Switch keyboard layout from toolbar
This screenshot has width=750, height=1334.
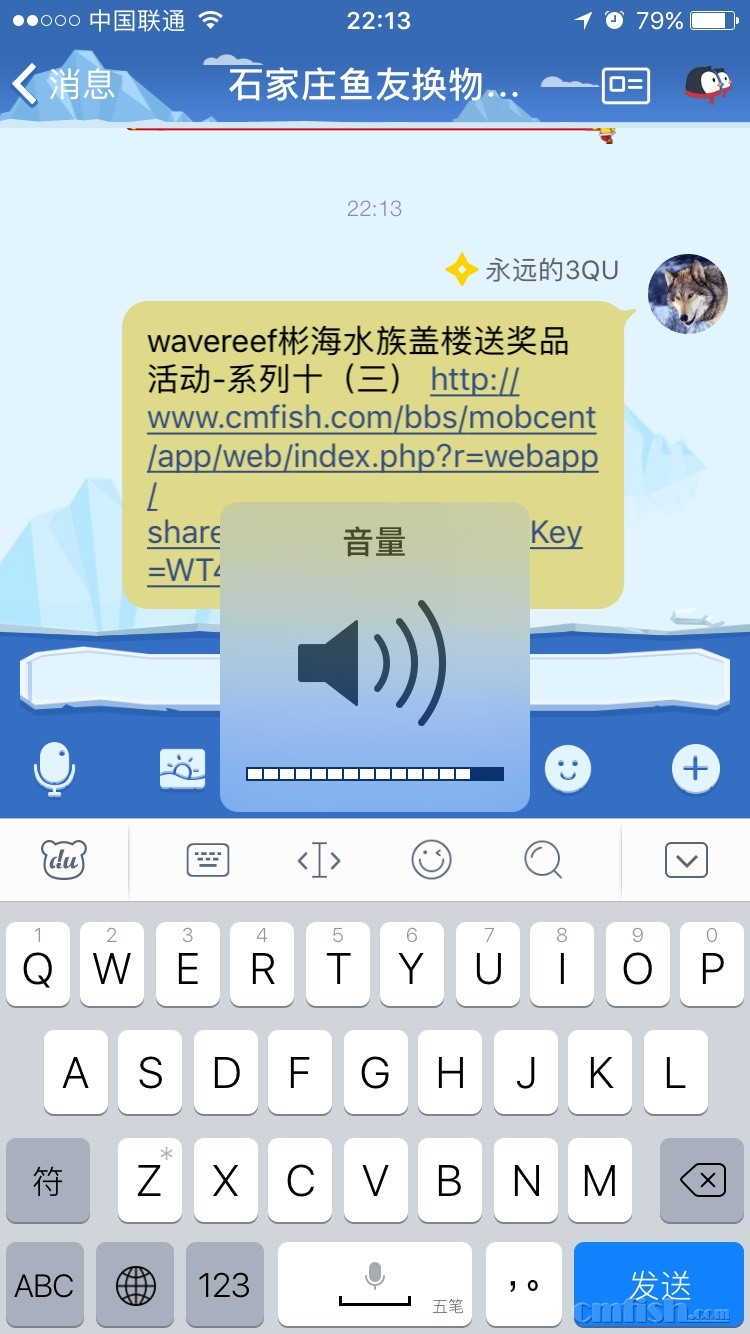(x=208, y=860)
